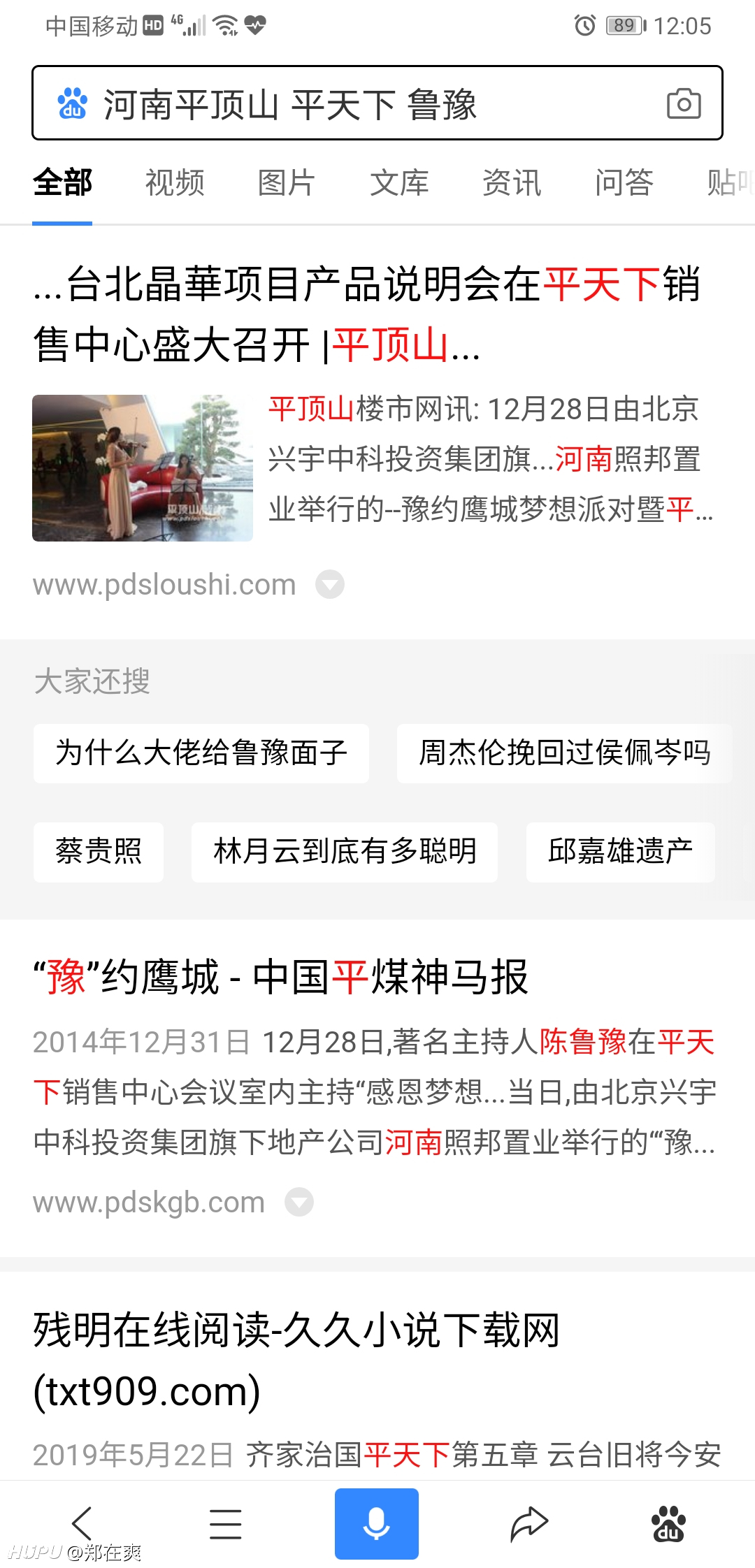The height and width of the screenshot is (1568, 755).
Task: Expand dropdown next to www.pdskgb.com
Action: (299, 1202)
